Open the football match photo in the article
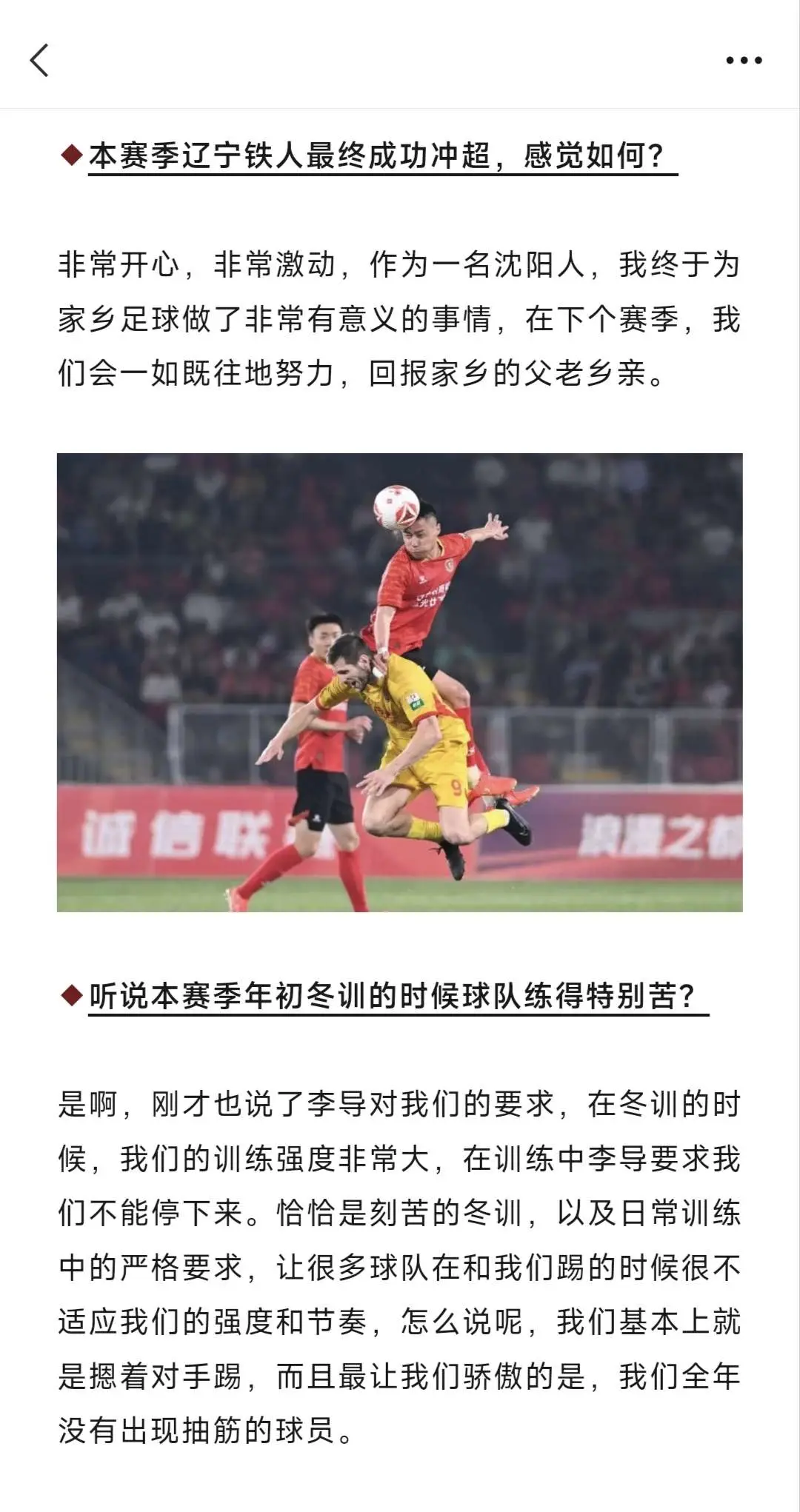The width and height of the screenshot is (800, 1512). coord(400,682)
